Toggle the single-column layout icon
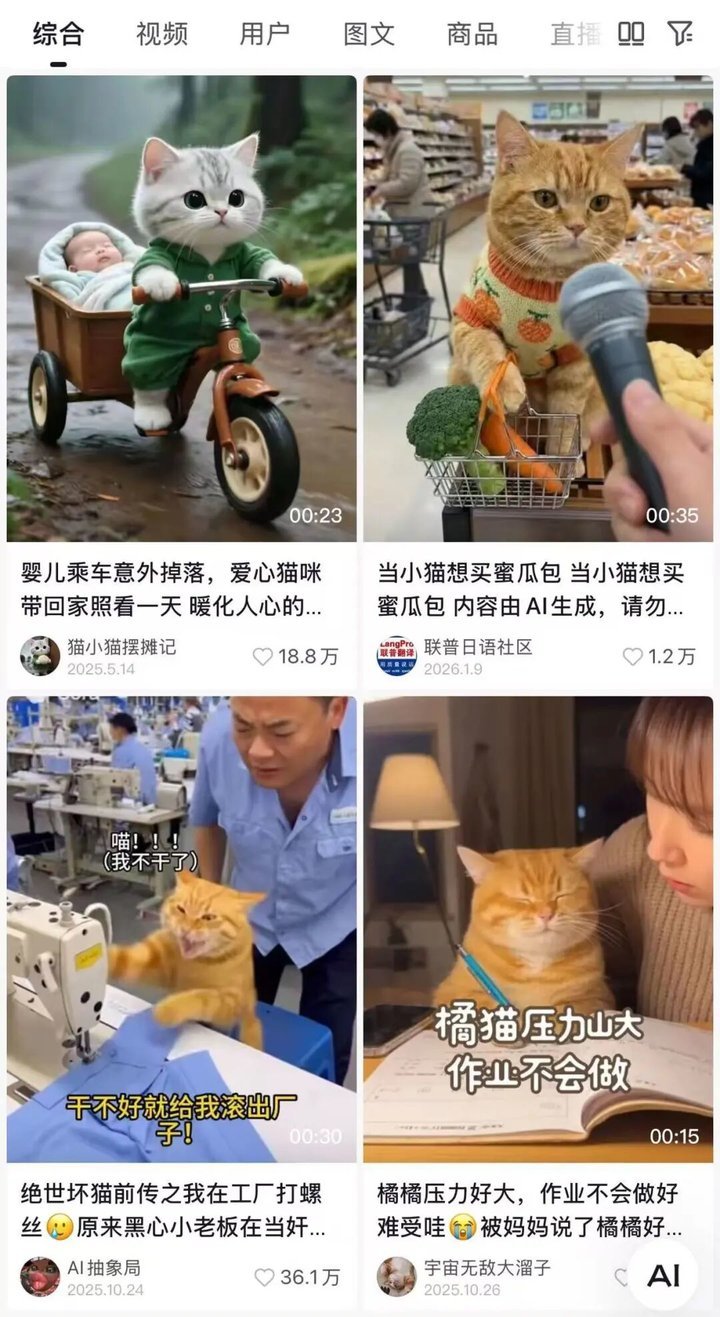Viewport: 720px width, 1317px height. pyautogui.click(x=631, y=33)
